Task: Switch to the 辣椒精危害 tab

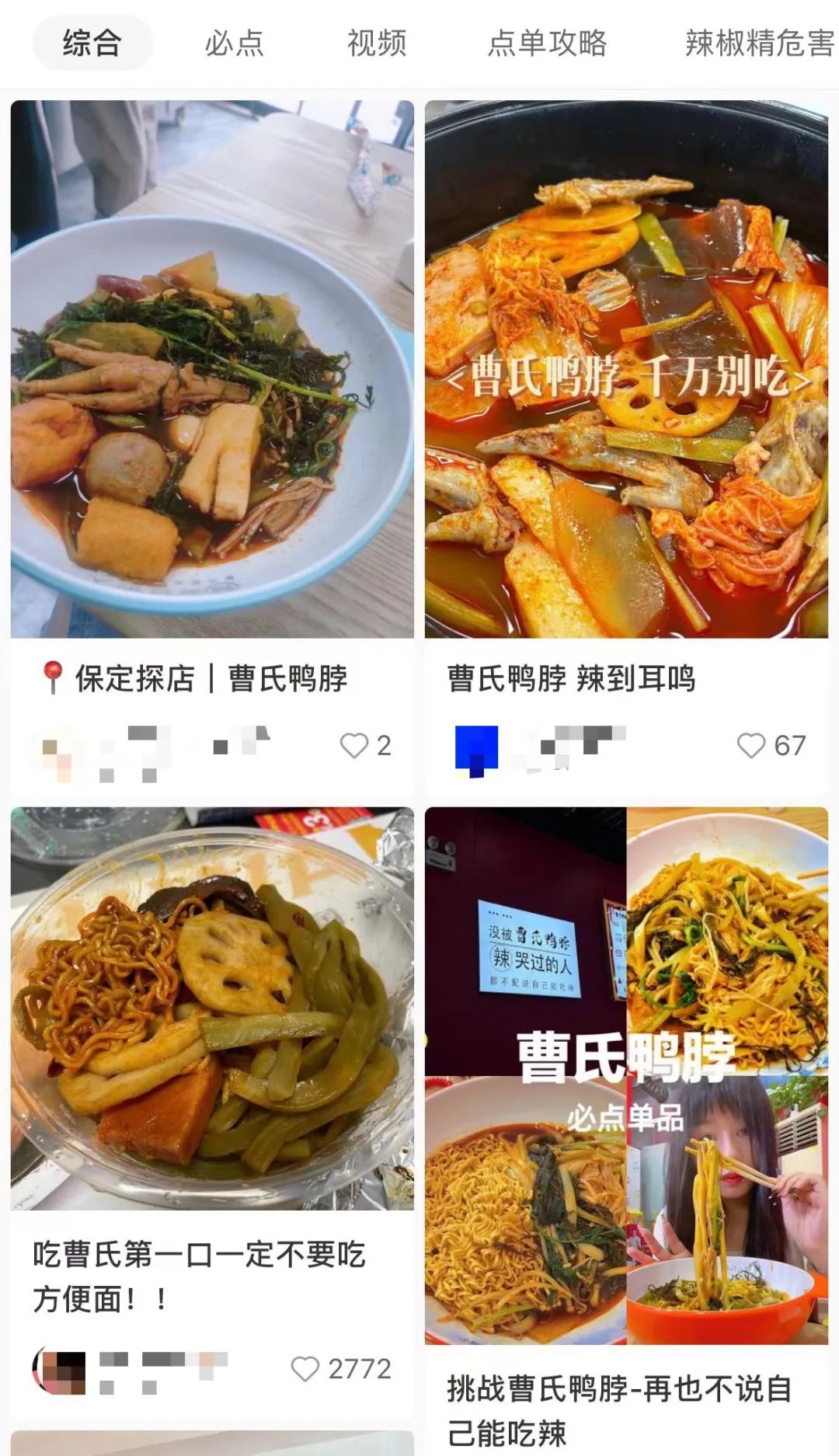Action: point(759,44)
